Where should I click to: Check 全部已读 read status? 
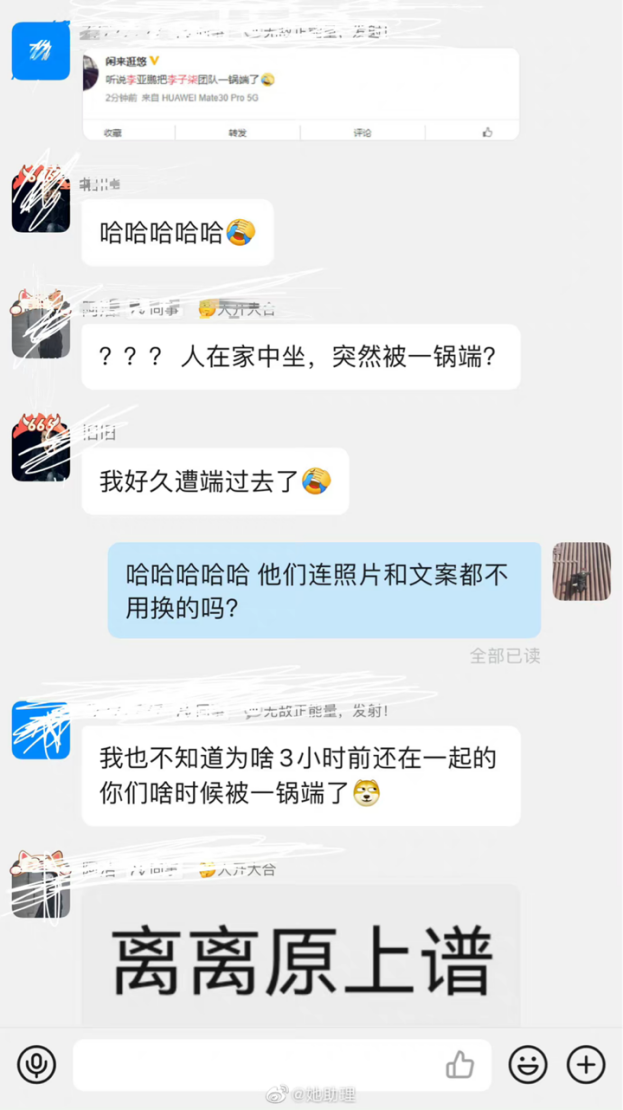(505, 656)
